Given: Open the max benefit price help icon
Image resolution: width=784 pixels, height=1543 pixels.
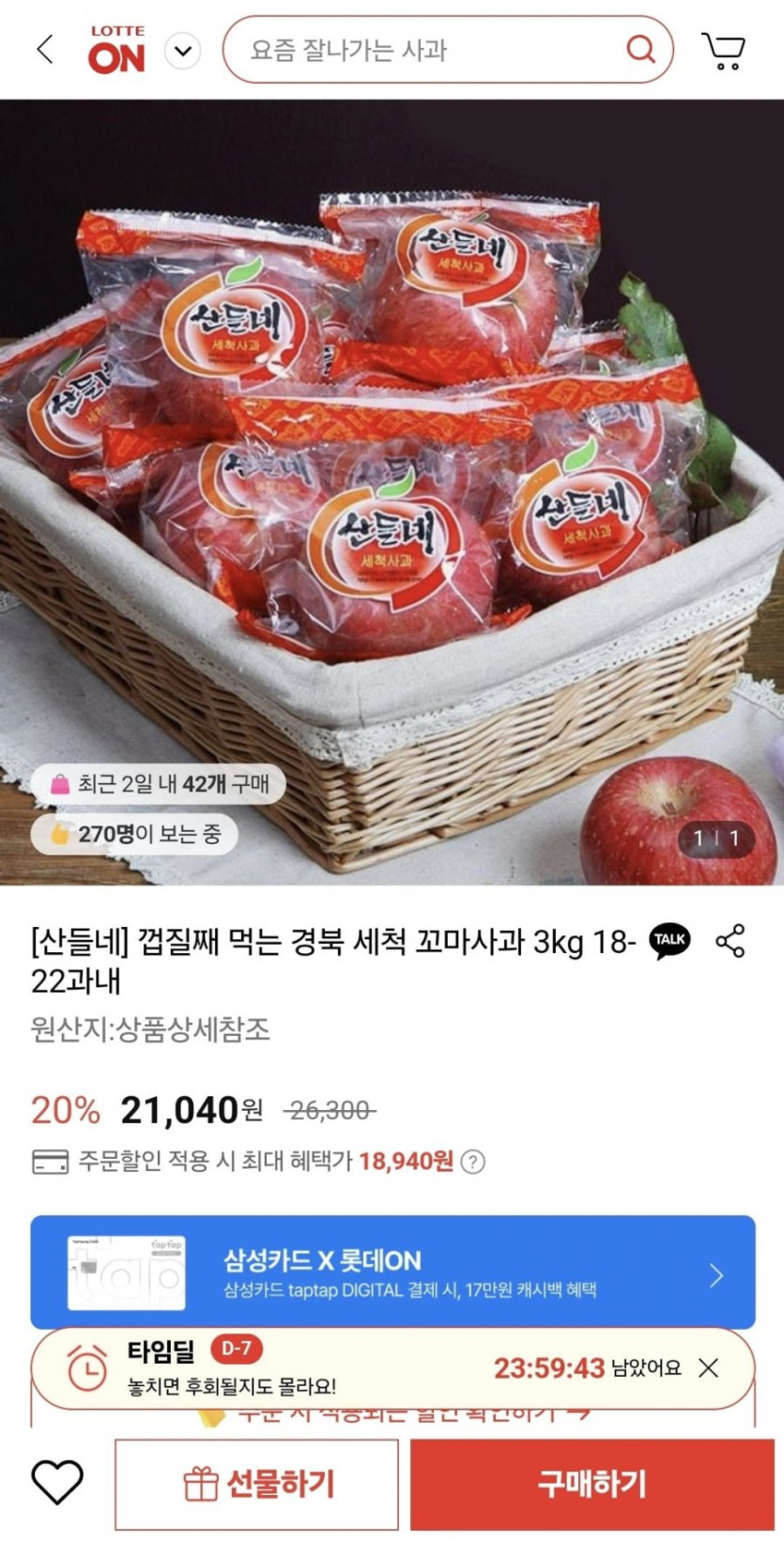Looking at the screenshot, I should (474, 1162).
